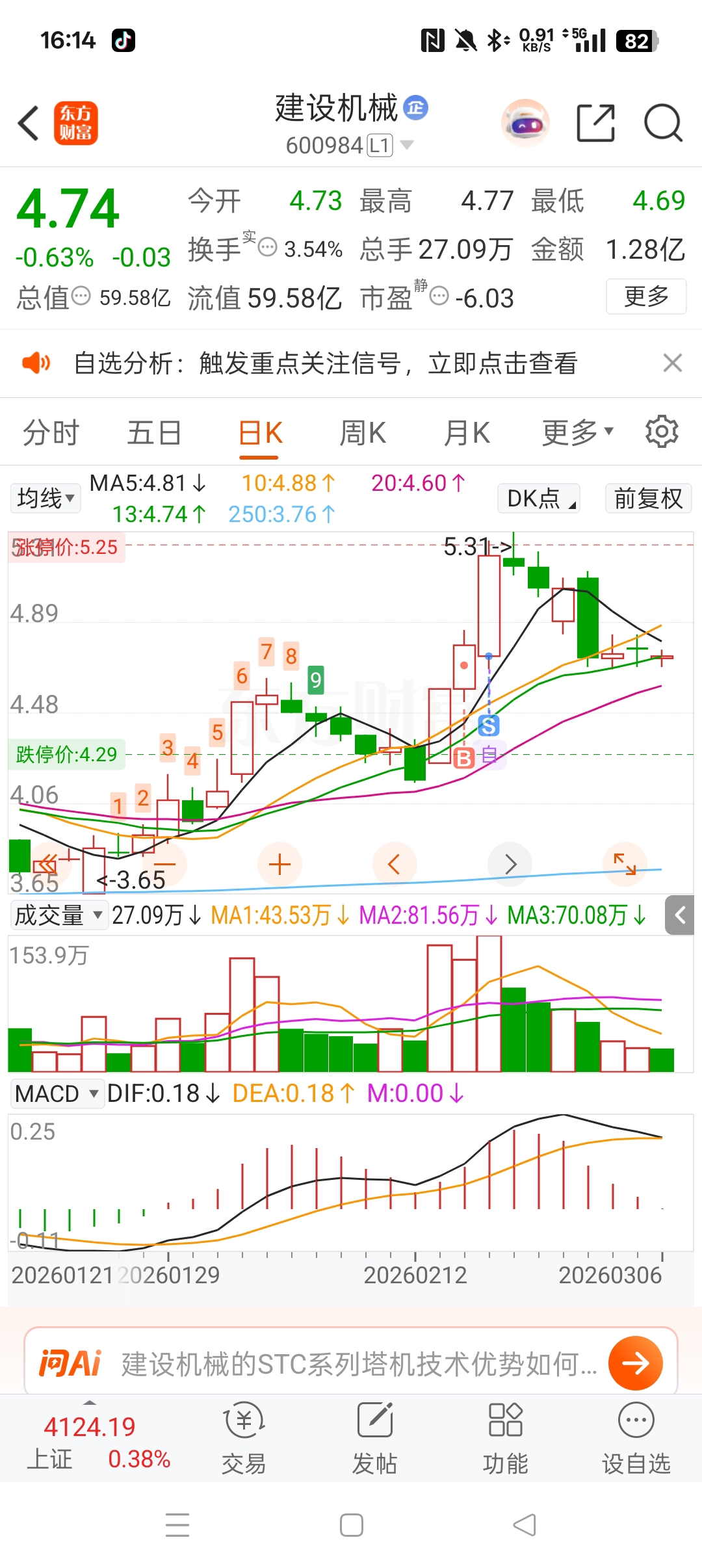702x1568 pixels.
Task: Select the 月K chart tab
Action: (x=467, y=433)
